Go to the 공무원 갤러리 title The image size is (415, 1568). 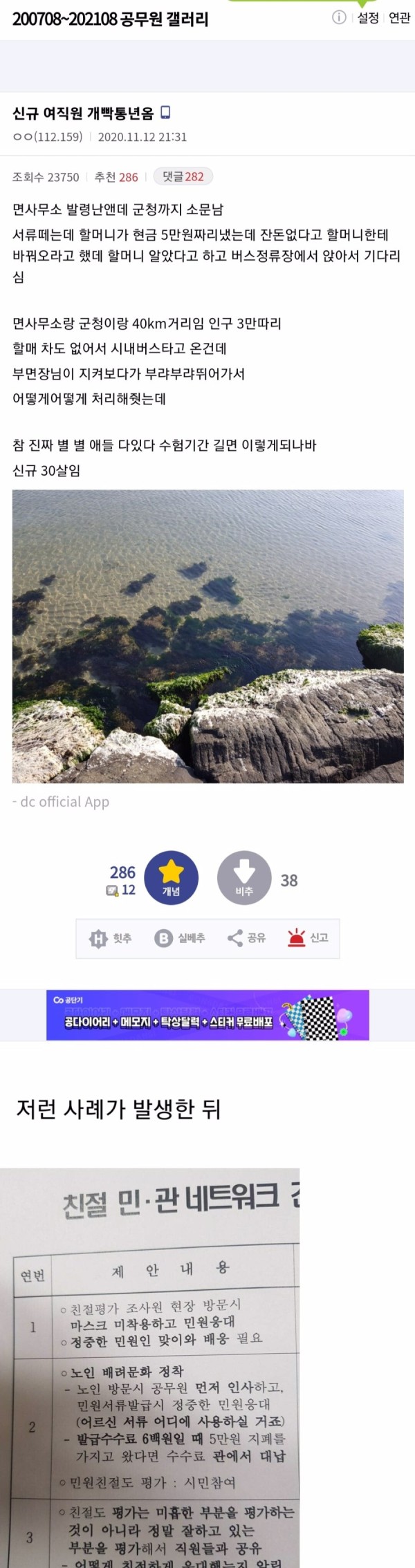111,19
